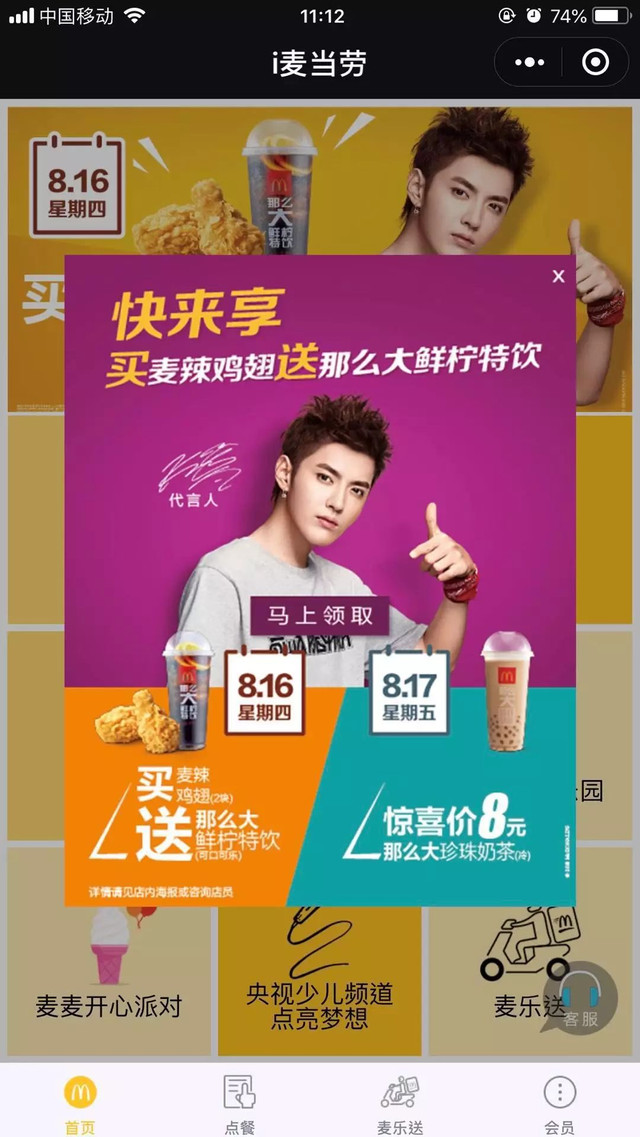
Task: Switch to the 首页 tab
Action: pyautogui.click(x=80, y=1104)
